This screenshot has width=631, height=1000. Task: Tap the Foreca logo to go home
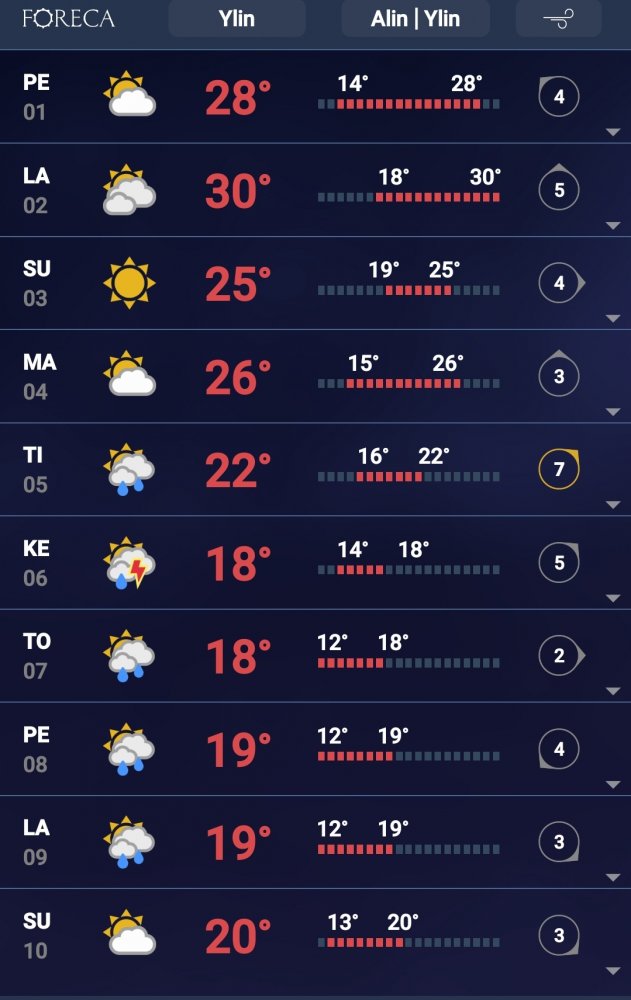(x=68, y=19)
